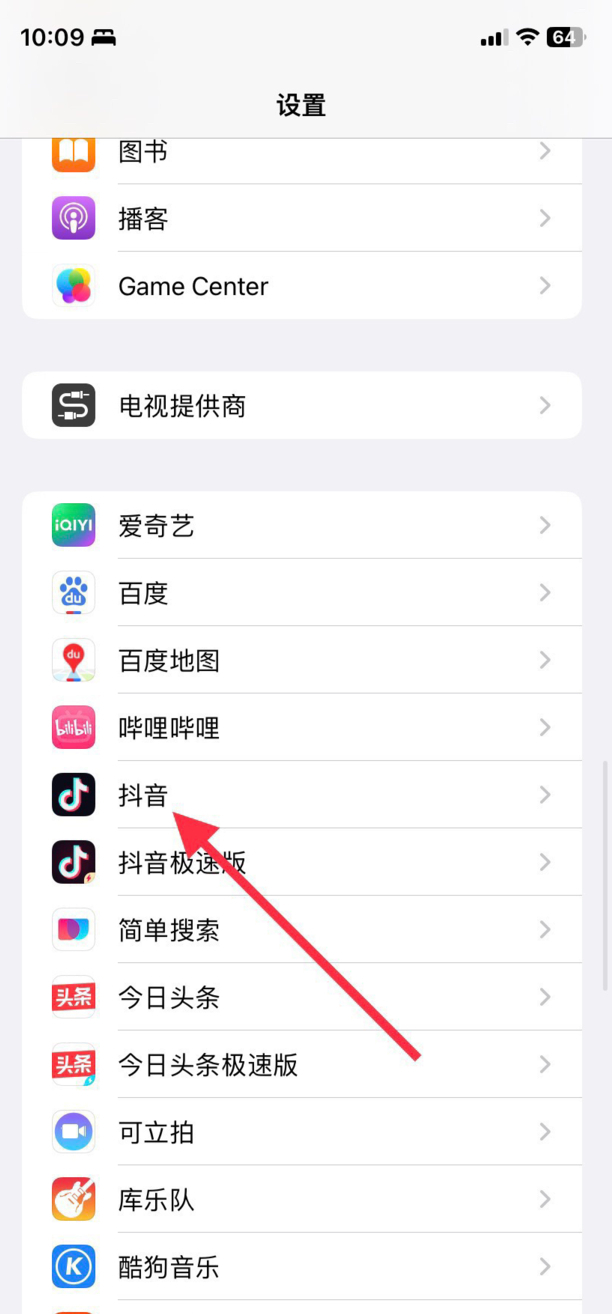Open the 抖音 settings row
Viewport: 612px width, 1314px height.
pos(300,795)
